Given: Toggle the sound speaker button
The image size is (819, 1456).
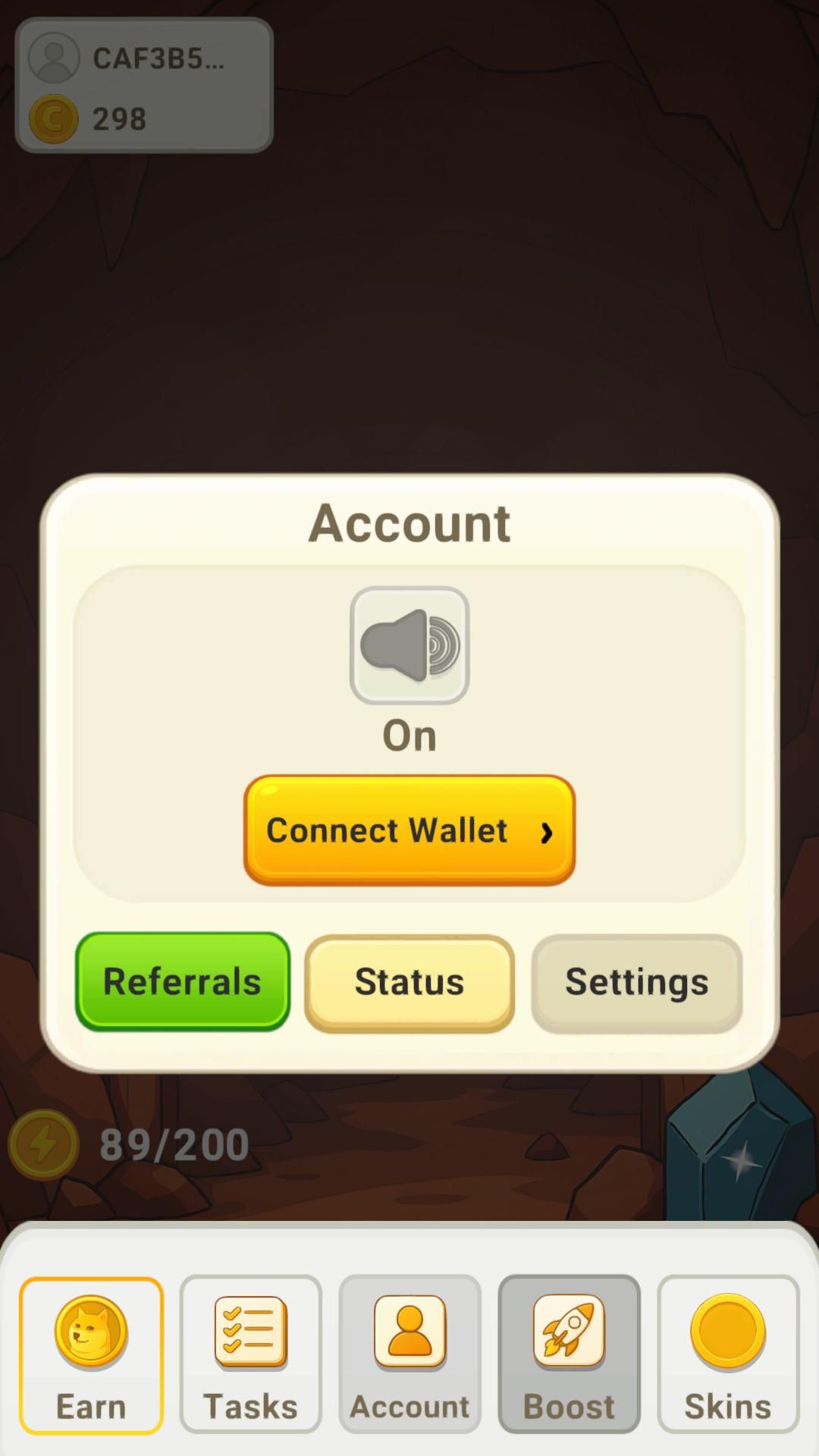Looking at the screenshot, I should pyautogui.click(x=409, y=645).
